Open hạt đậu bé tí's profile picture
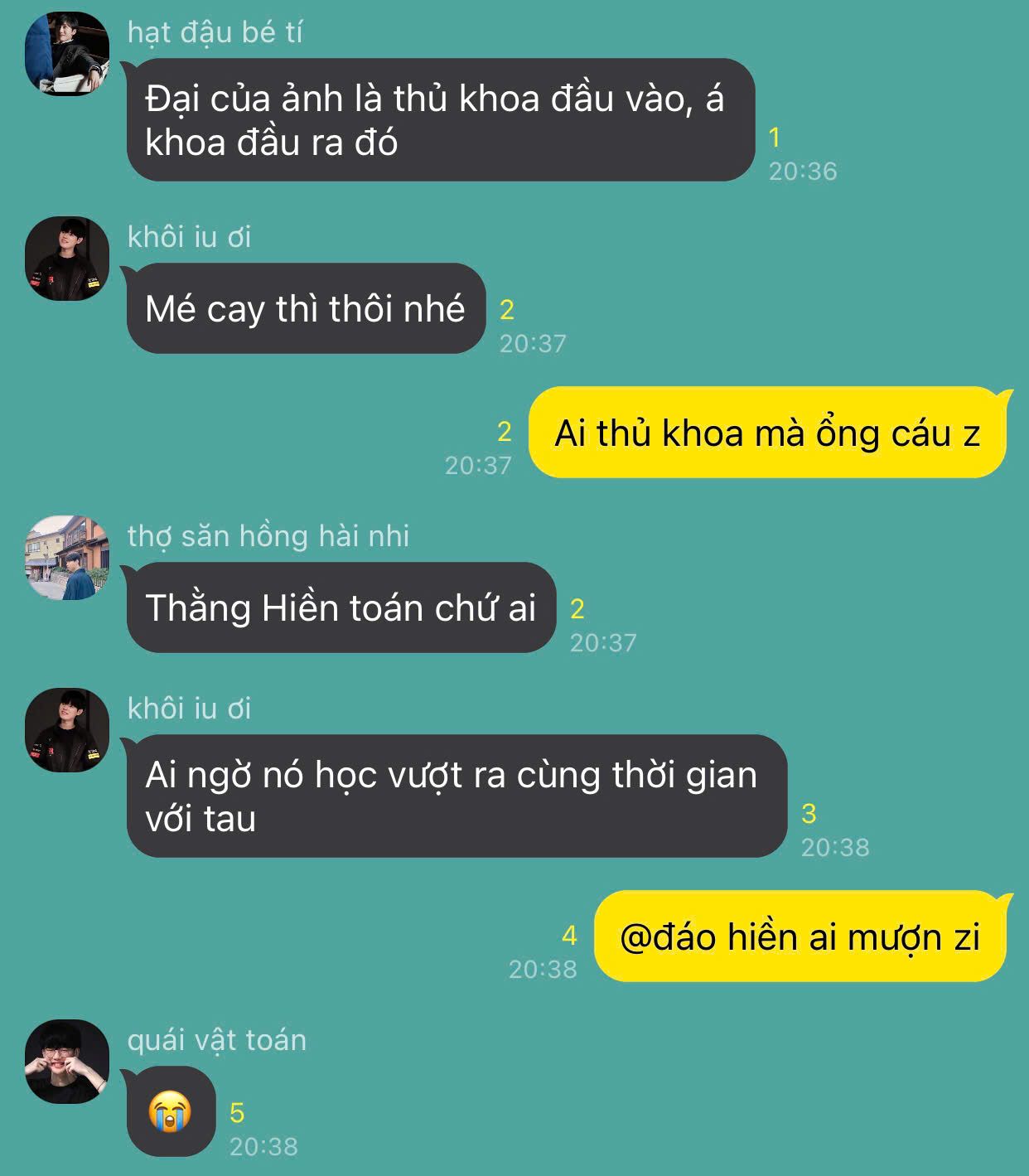Viewport: 1029px width, 1176px height. point(67,54)
